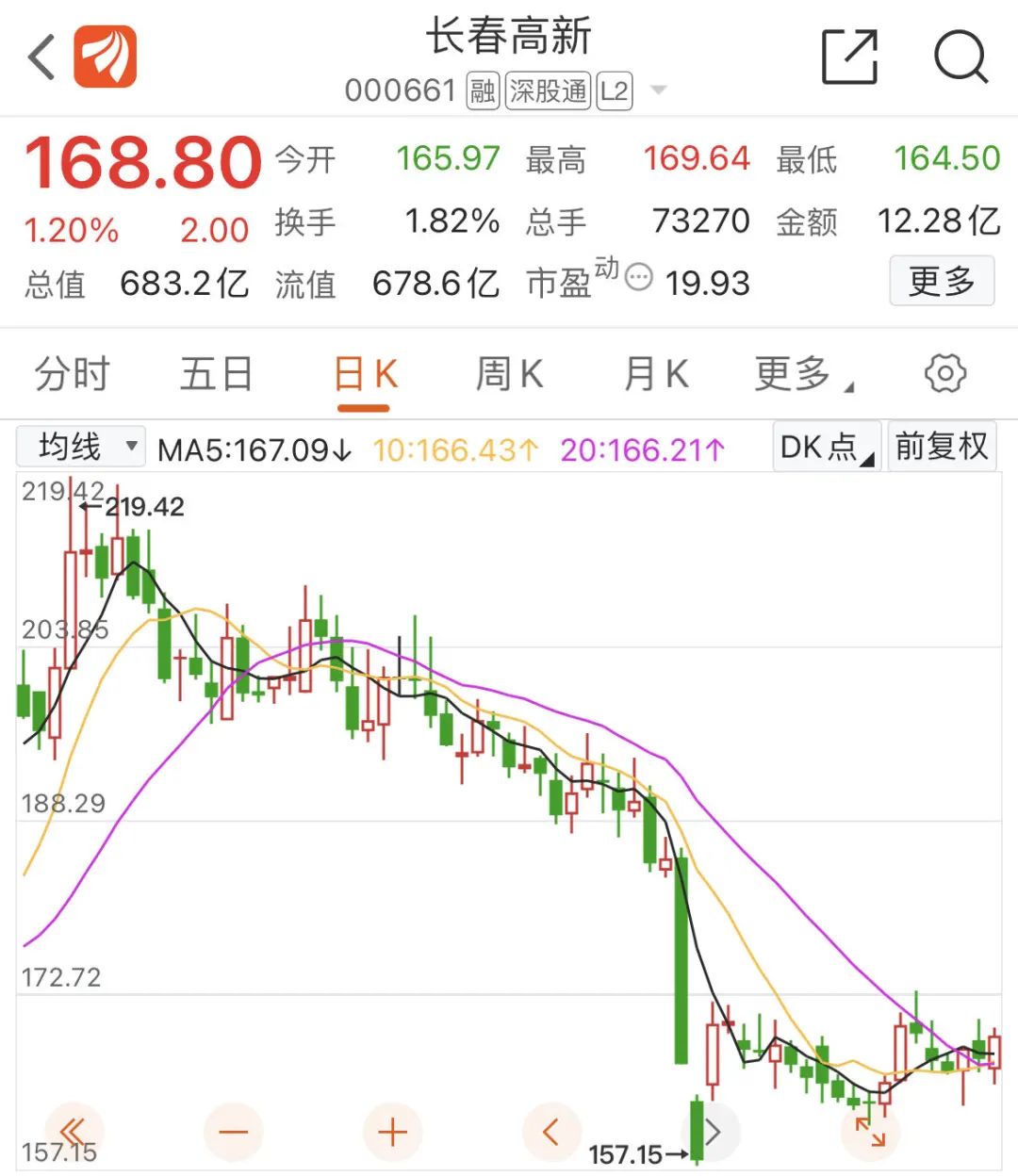The height and width of the screenshot is (1176, 1018).
Task: Select the 深股通 label badge
Action: pyautogui.click(x=550, y=91)
